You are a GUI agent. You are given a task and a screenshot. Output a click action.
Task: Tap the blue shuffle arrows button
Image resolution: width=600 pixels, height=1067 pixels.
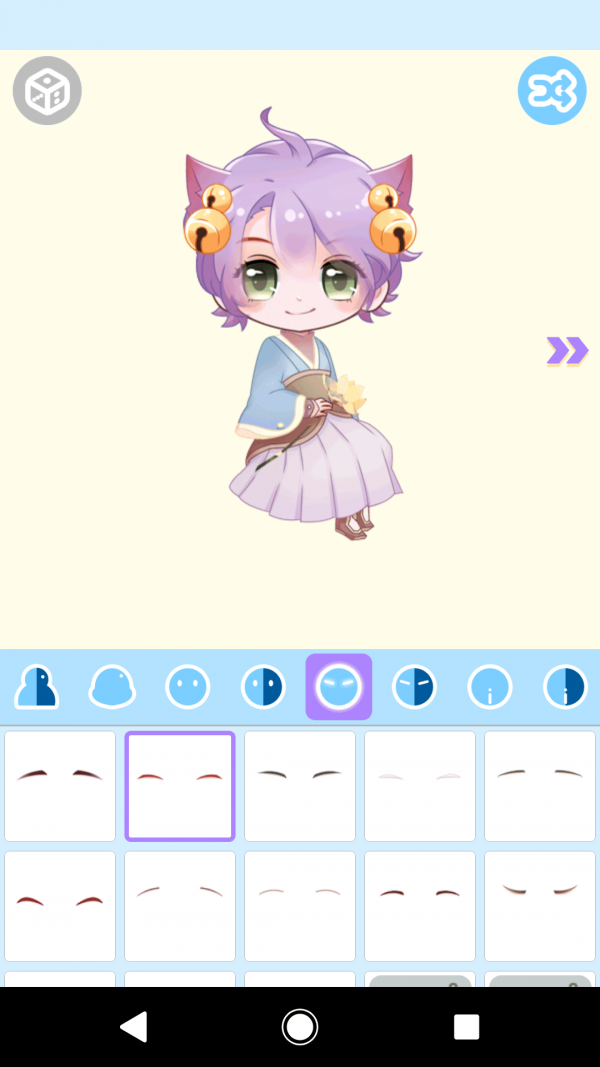click(552, 91)
